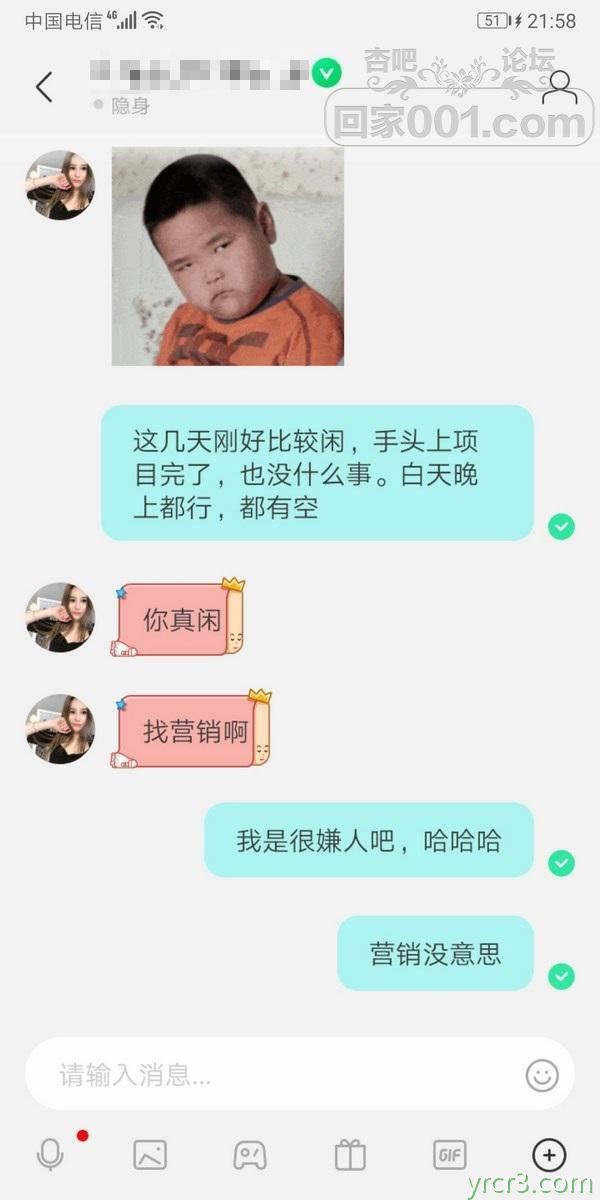This screenshot has width=600, height=1200.
Task: Go back using the top-left arrow
Action: tap(44, 88)
